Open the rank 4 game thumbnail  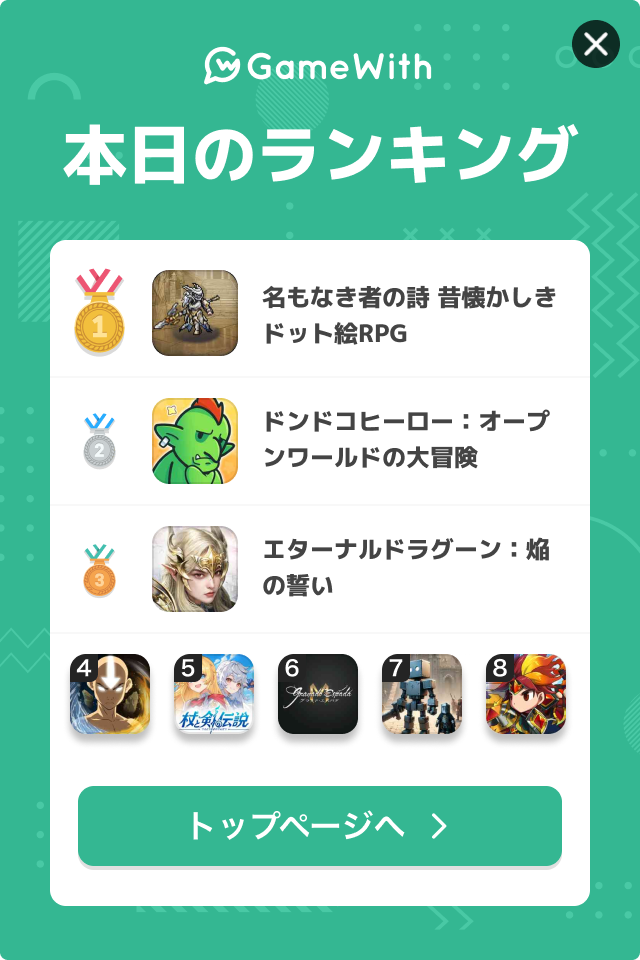[110, 694]
